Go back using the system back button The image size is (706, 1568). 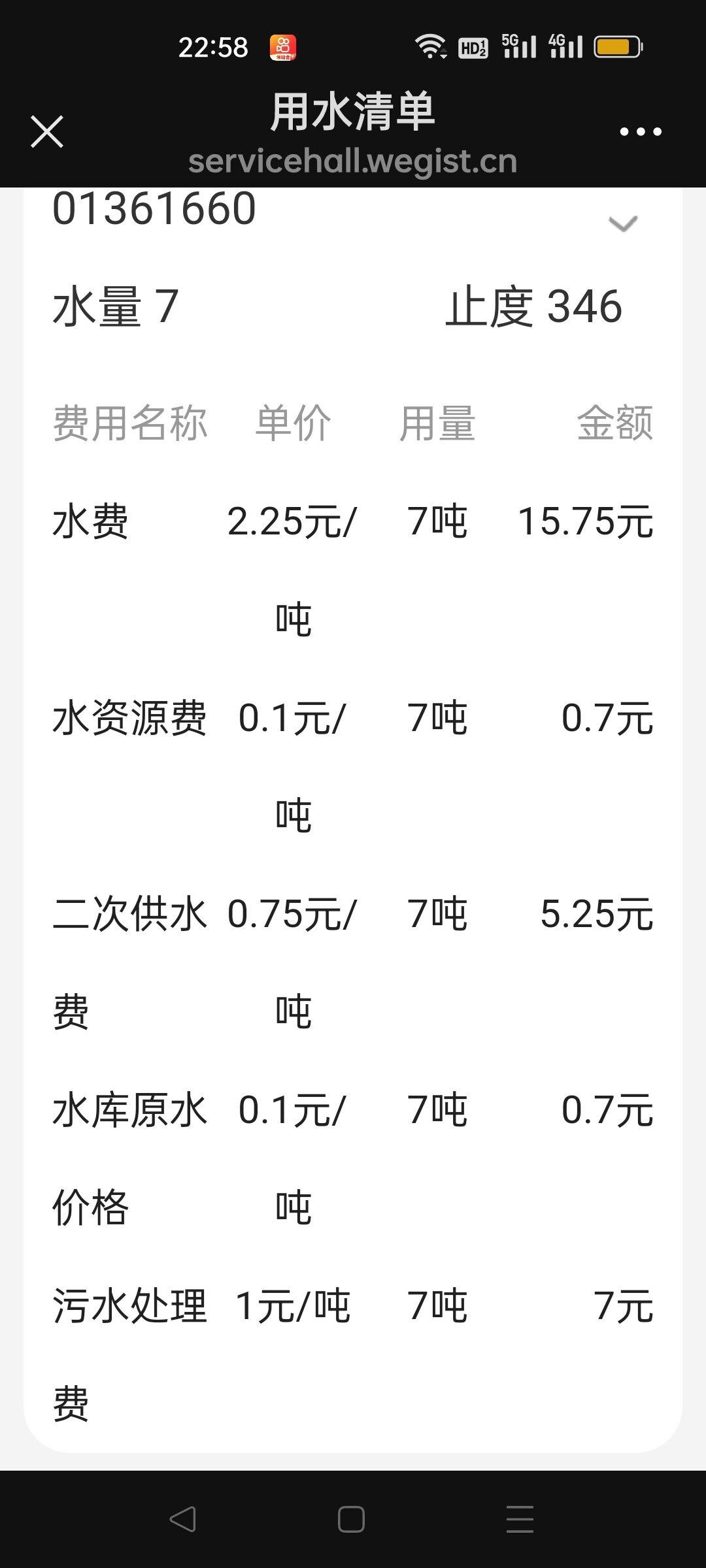coord(183,1519)
